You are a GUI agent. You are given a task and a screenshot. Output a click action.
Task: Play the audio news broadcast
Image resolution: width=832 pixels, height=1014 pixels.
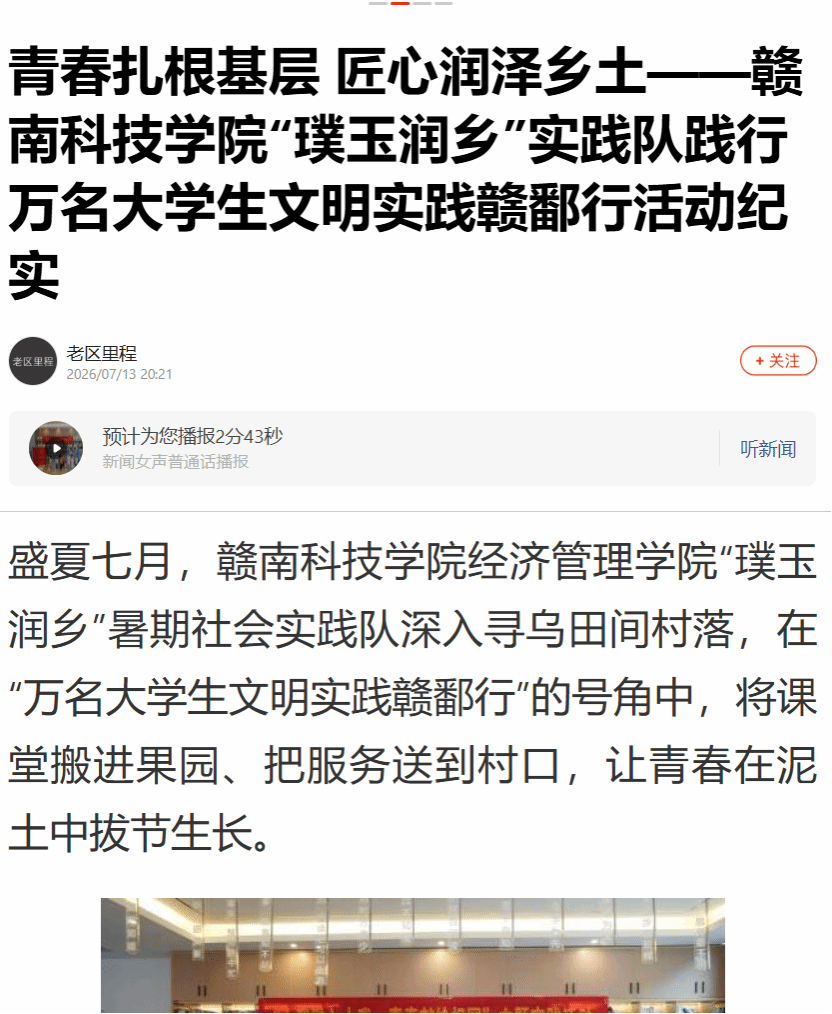(56, 448)
